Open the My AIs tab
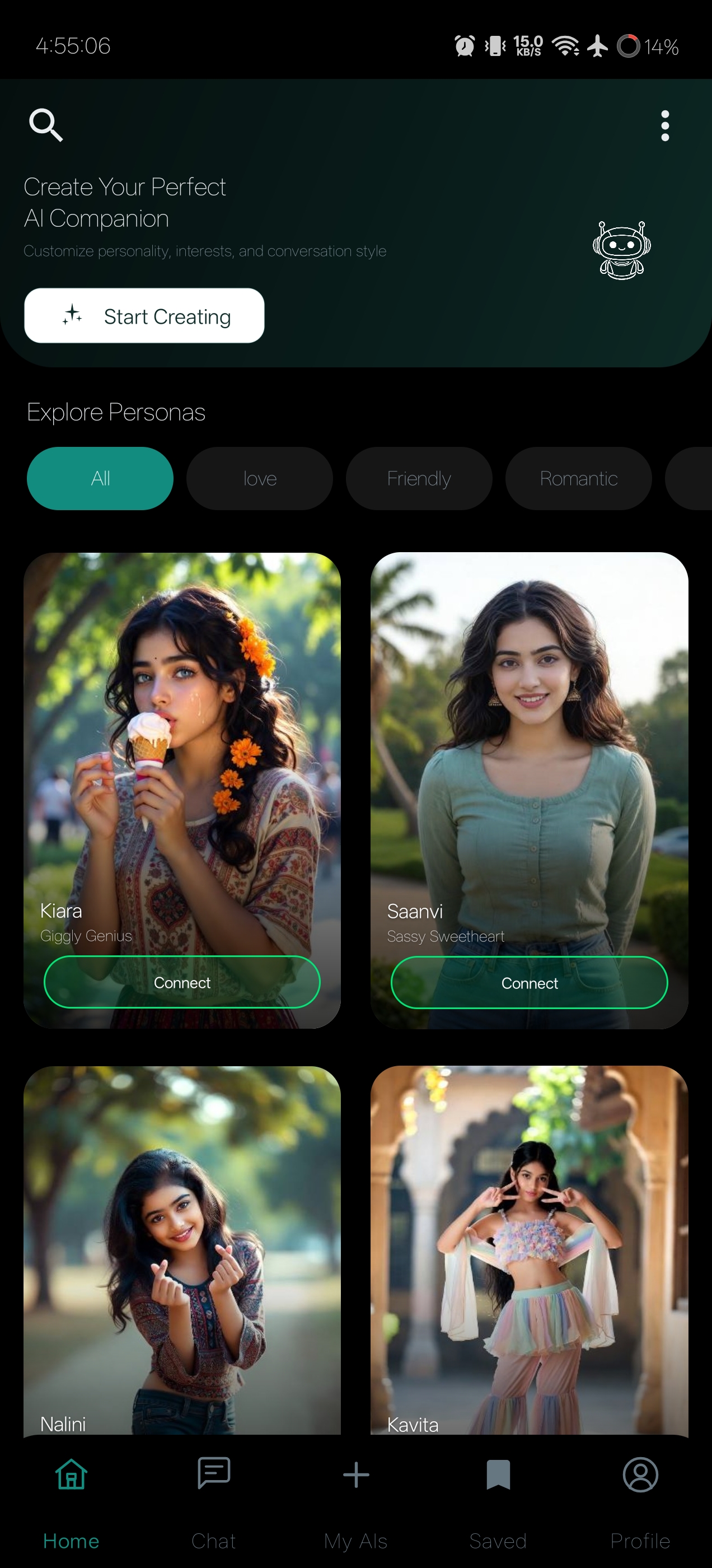Viewport: 712px width, 1568px height. pos(356,1496)
